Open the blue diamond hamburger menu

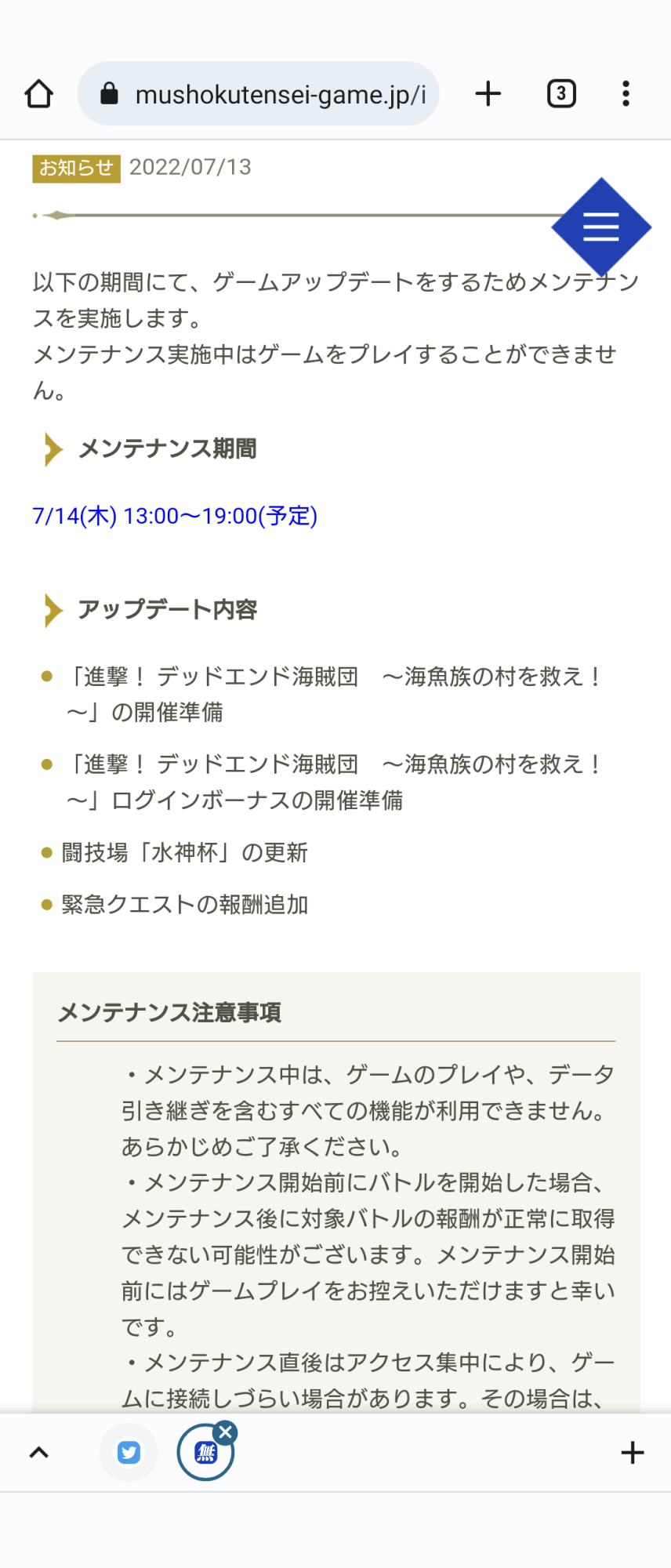pyautogui.click(x=601, y=227)
